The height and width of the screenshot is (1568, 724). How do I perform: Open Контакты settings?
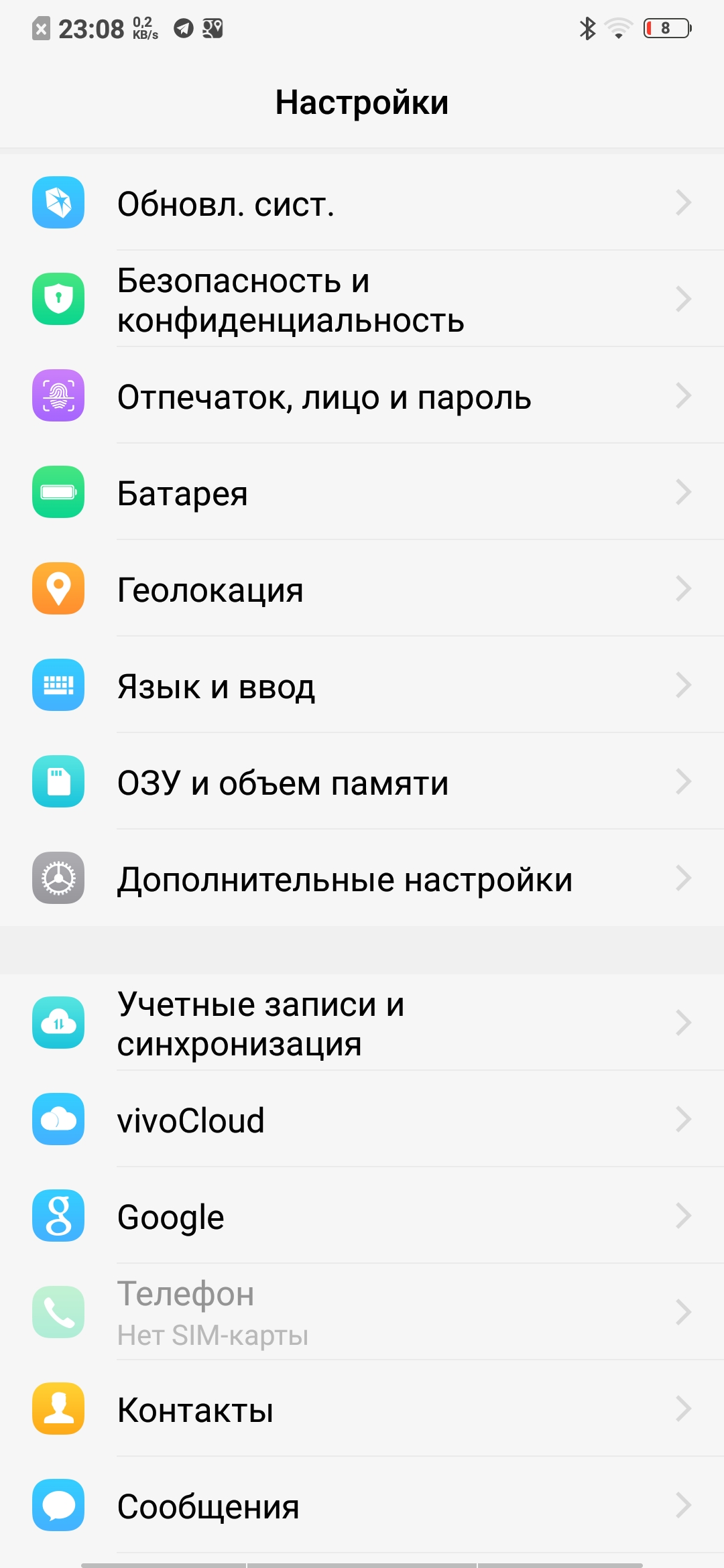point(362,1409)
